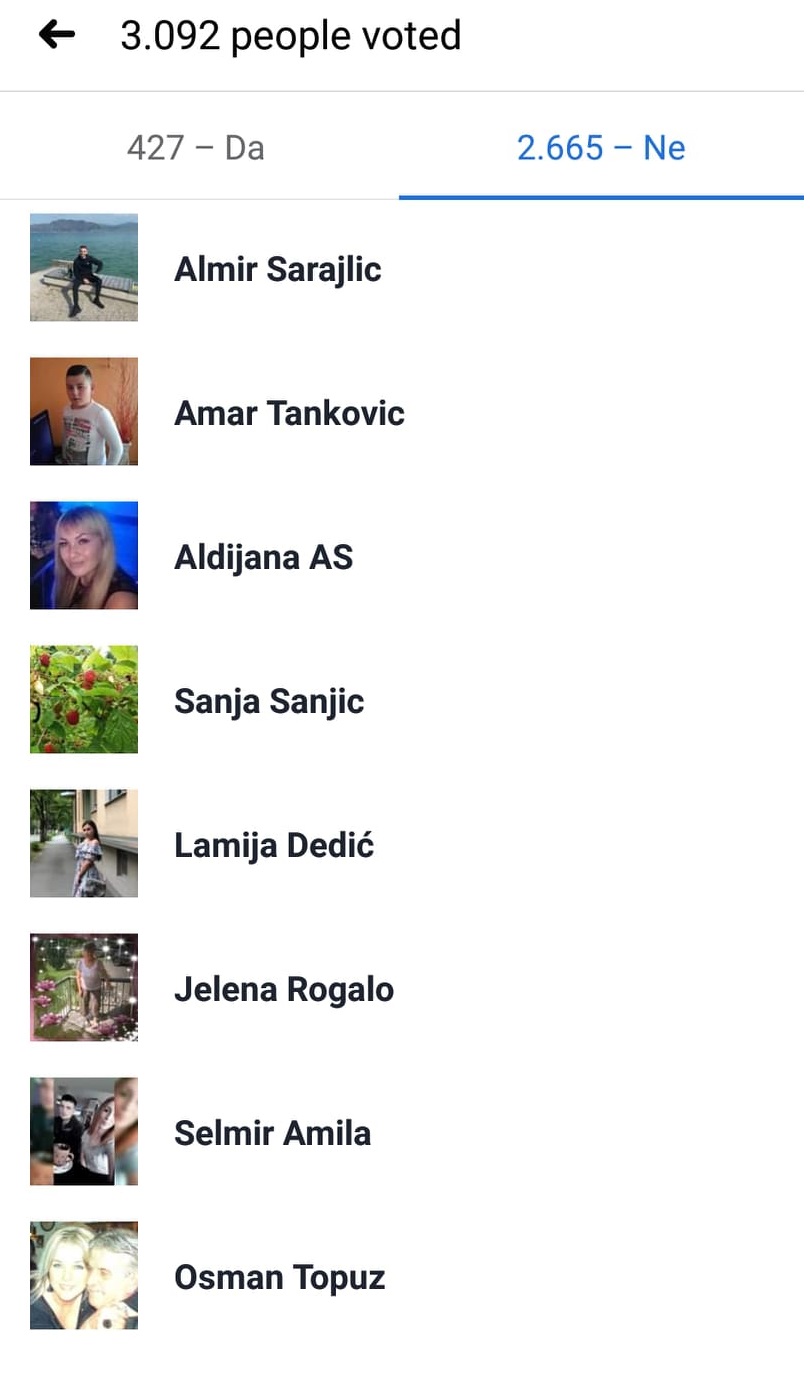810x1375 pixels.
Task: Open Osman Topuz's profile
Action: (279, 1277)
